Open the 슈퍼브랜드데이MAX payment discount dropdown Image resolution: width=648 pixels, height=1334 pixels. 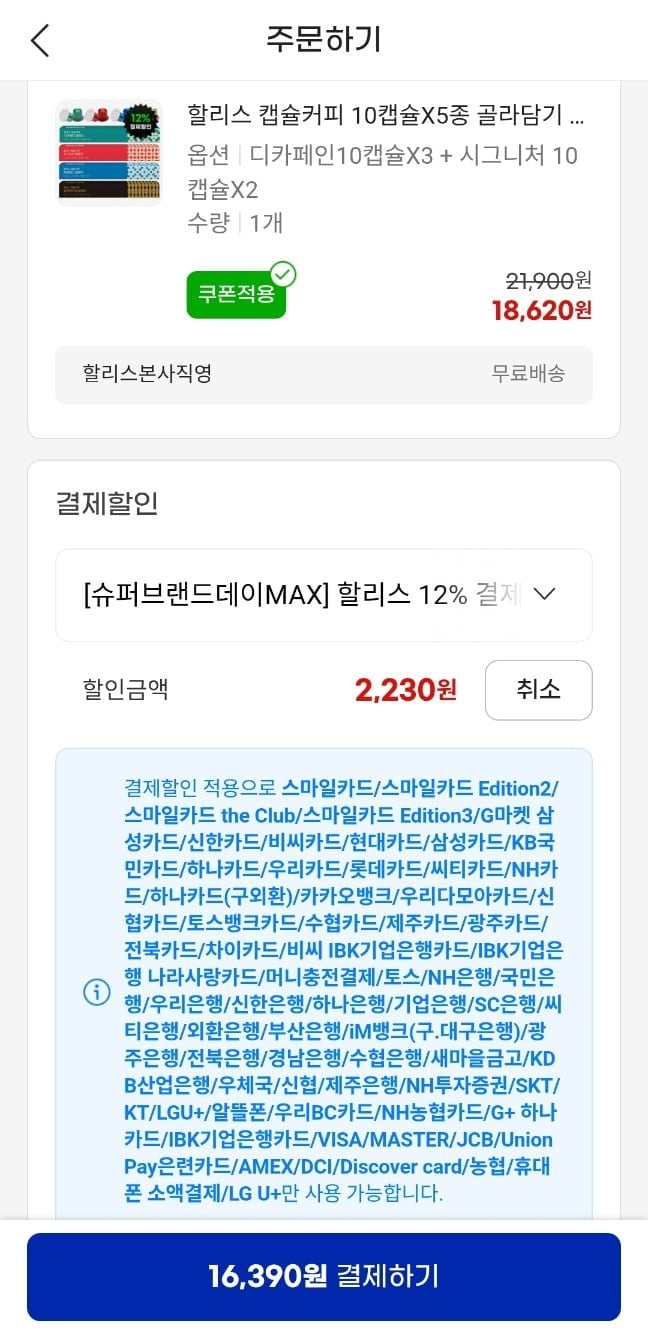coord(324,594)
